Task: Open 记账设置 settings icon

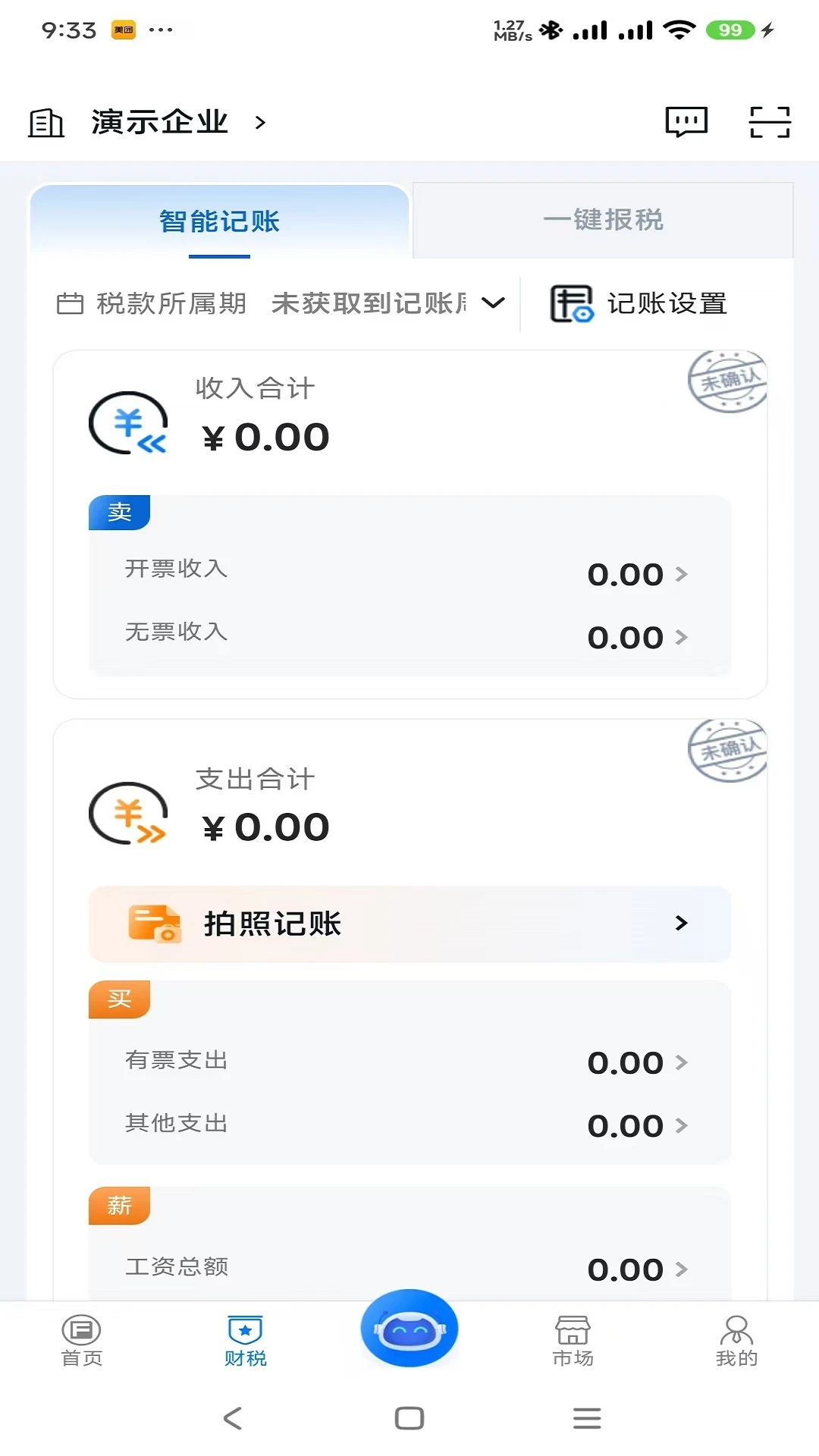Action: tap(641, 303)
